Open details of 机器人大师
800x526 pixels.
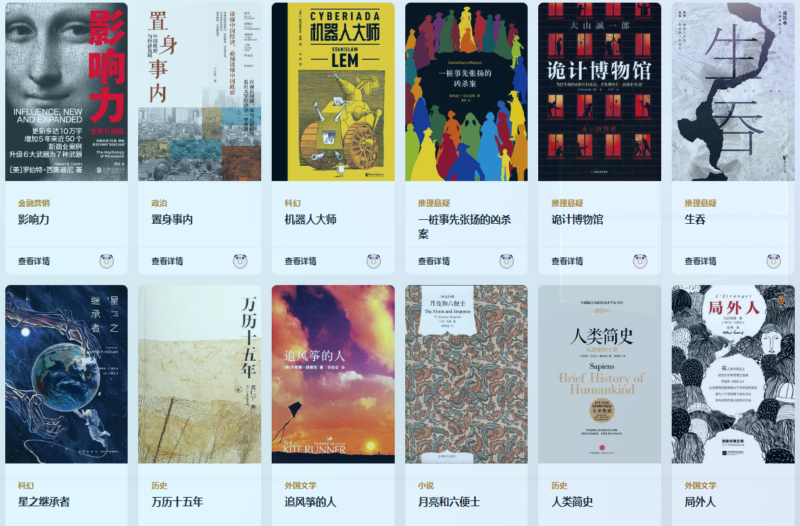(300, 261)
